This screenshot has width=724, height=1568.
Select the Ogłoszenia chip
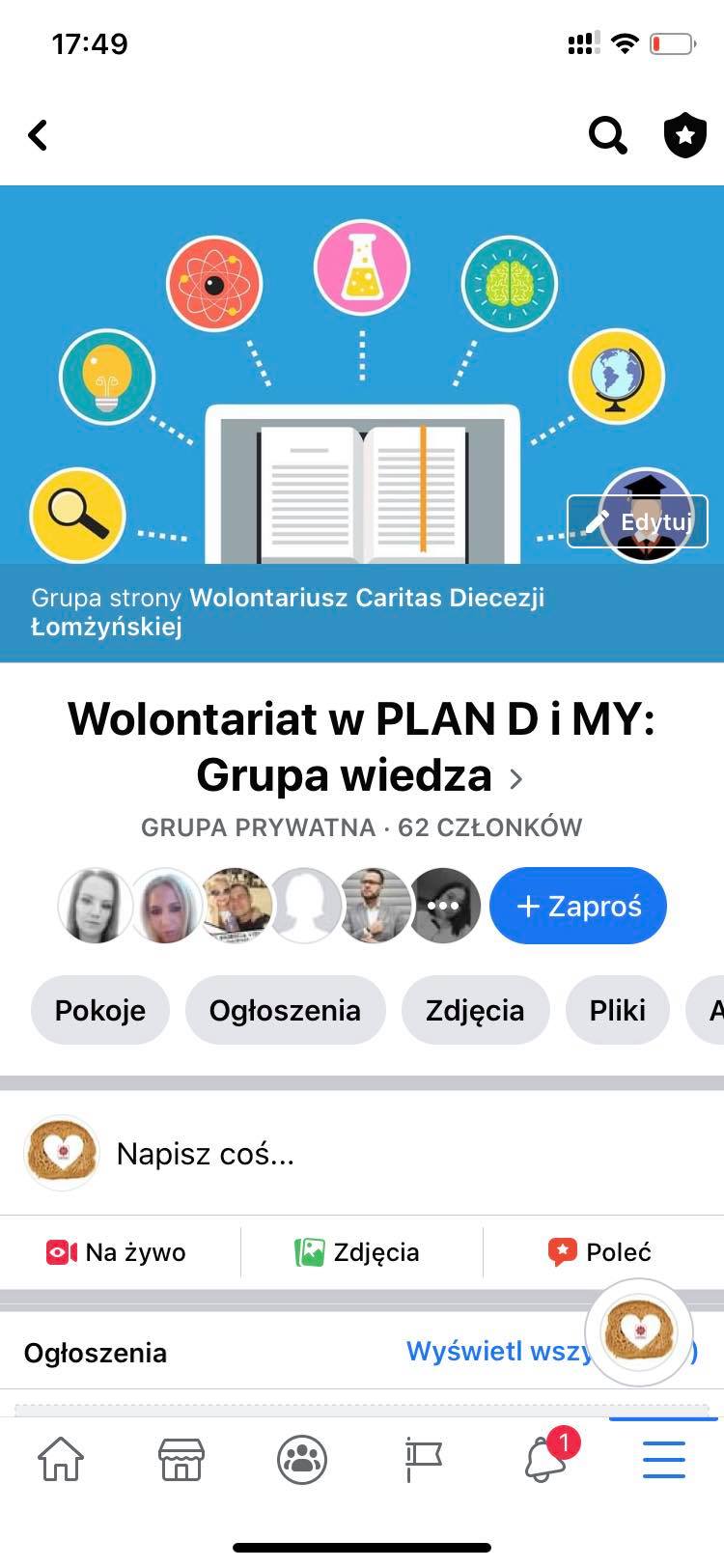pyautogui.click(x=285, y=1010)
